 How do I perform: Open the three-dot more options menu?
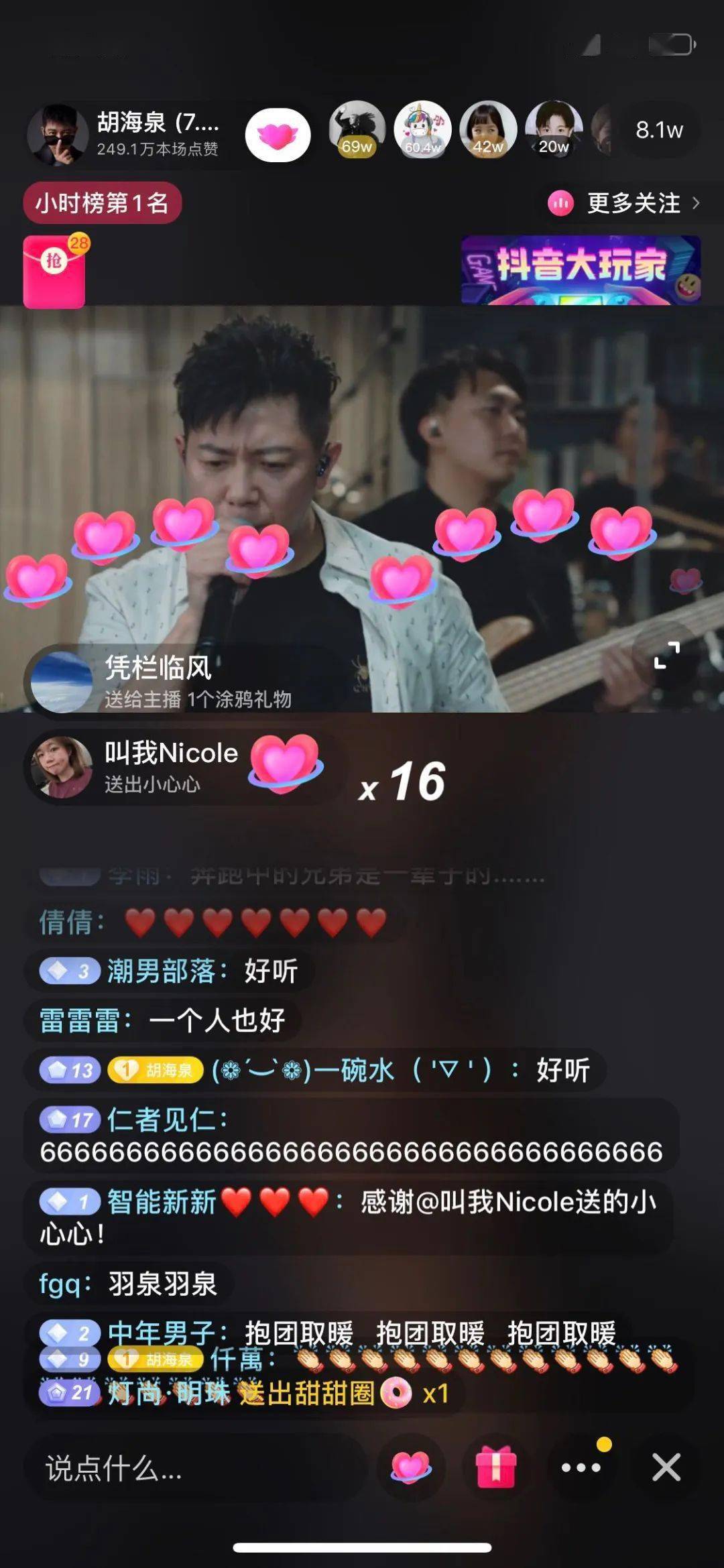click(581, 1467)
